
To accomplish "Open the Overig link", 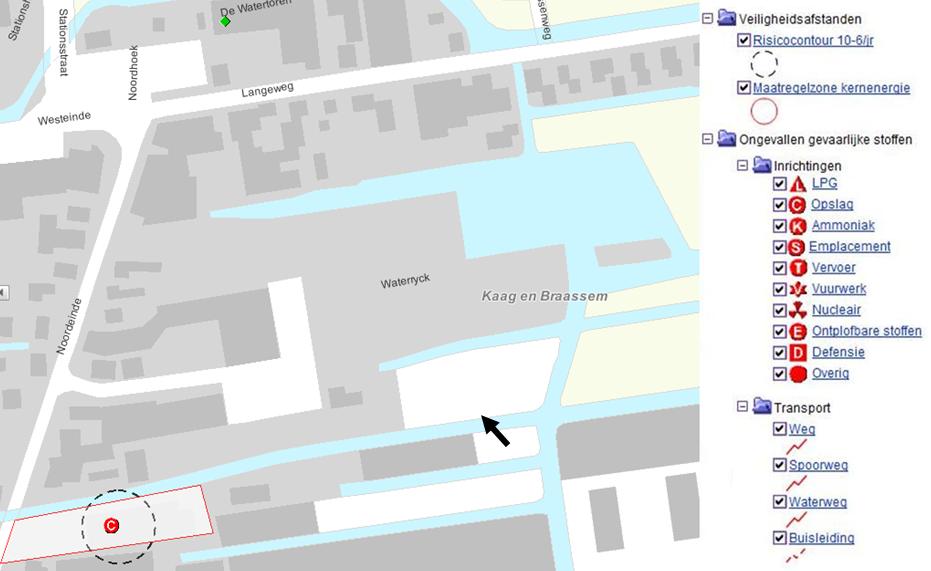I will [x=830, y=374].
